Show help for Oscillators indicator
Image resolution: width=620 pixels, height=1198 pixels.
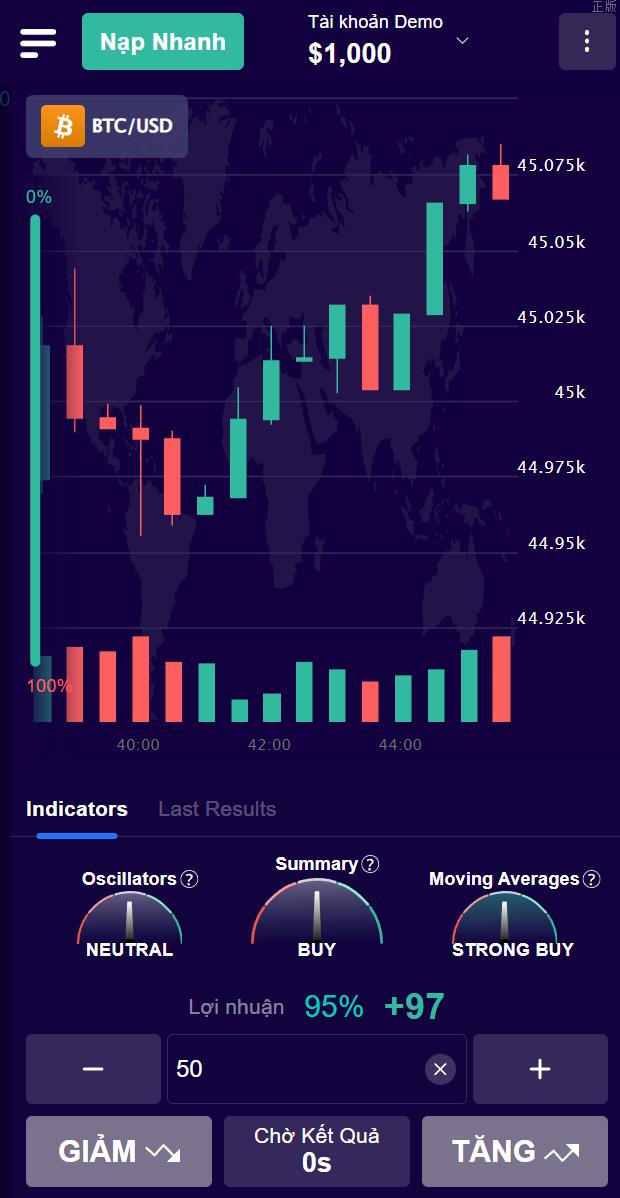pos(189,879)
